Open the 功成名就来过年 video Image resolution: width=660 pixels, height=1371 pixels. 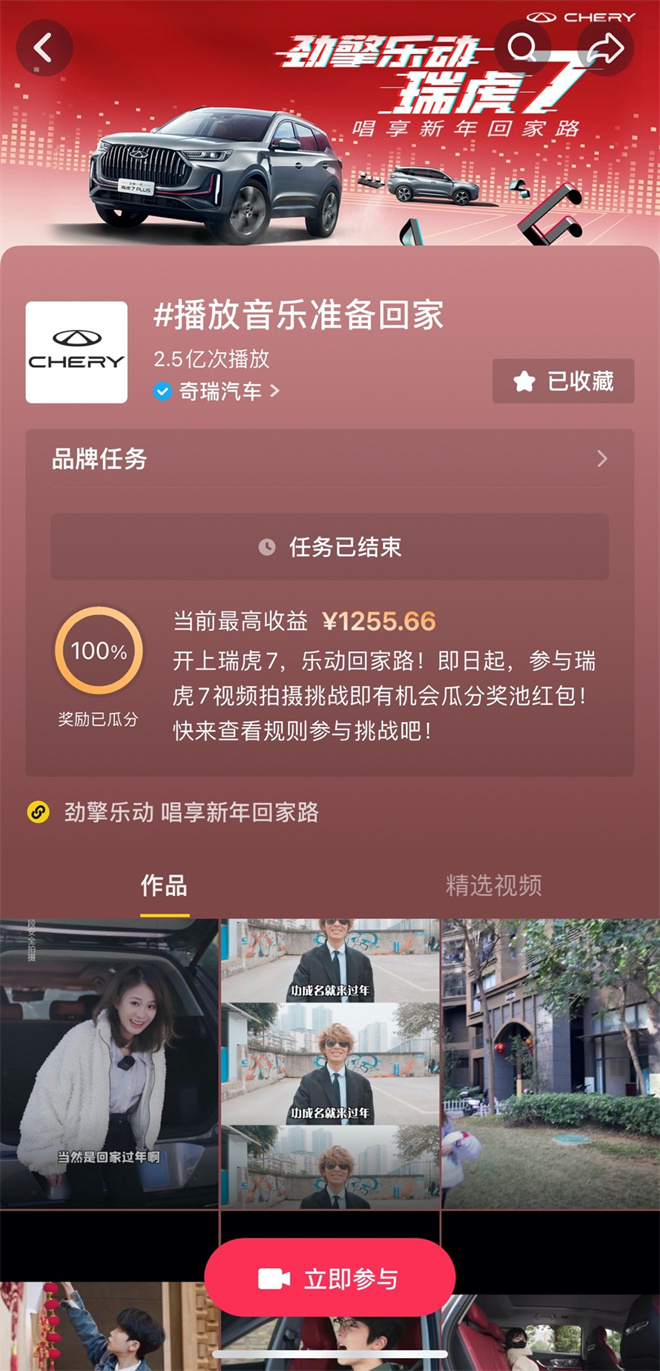330,1062
